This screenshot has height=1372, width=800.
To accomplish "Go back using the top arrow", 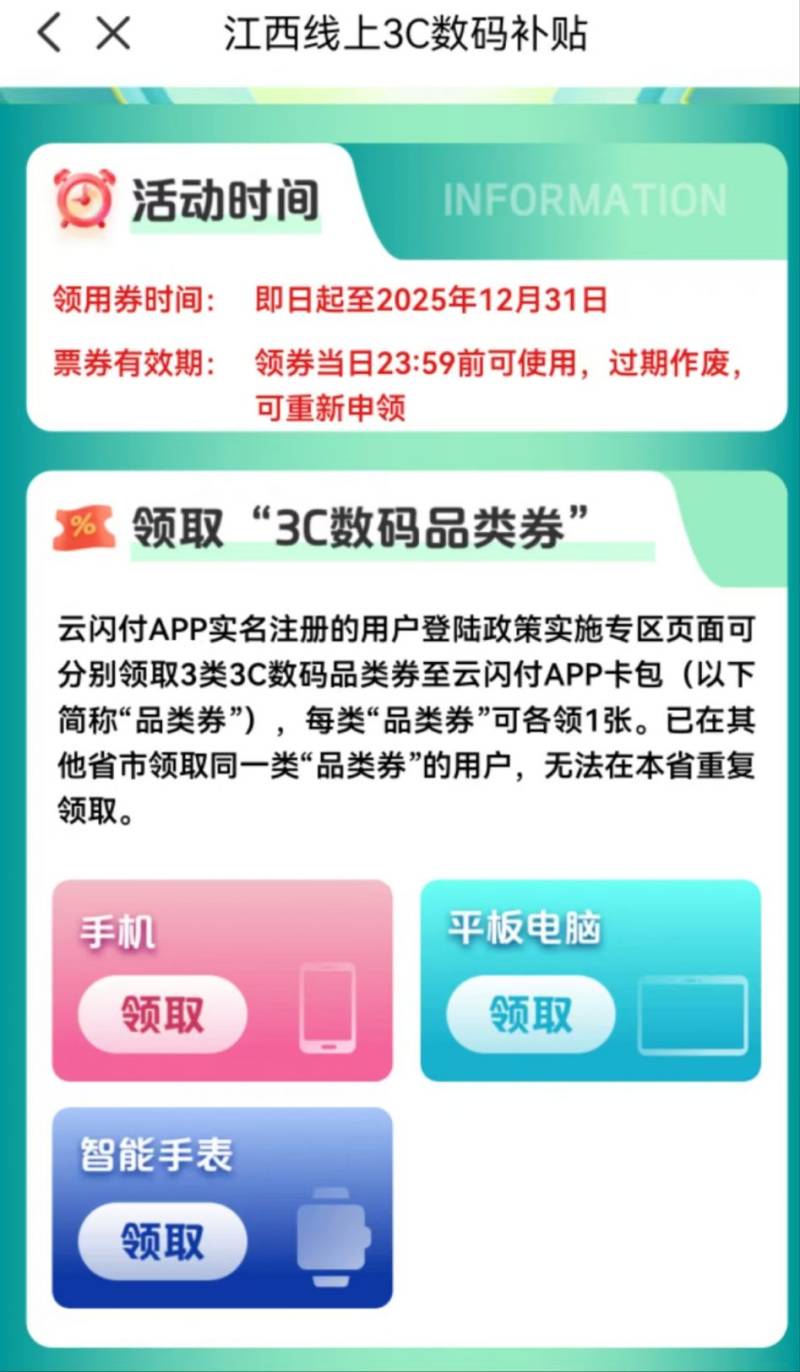I will click(x=48, y=33).
